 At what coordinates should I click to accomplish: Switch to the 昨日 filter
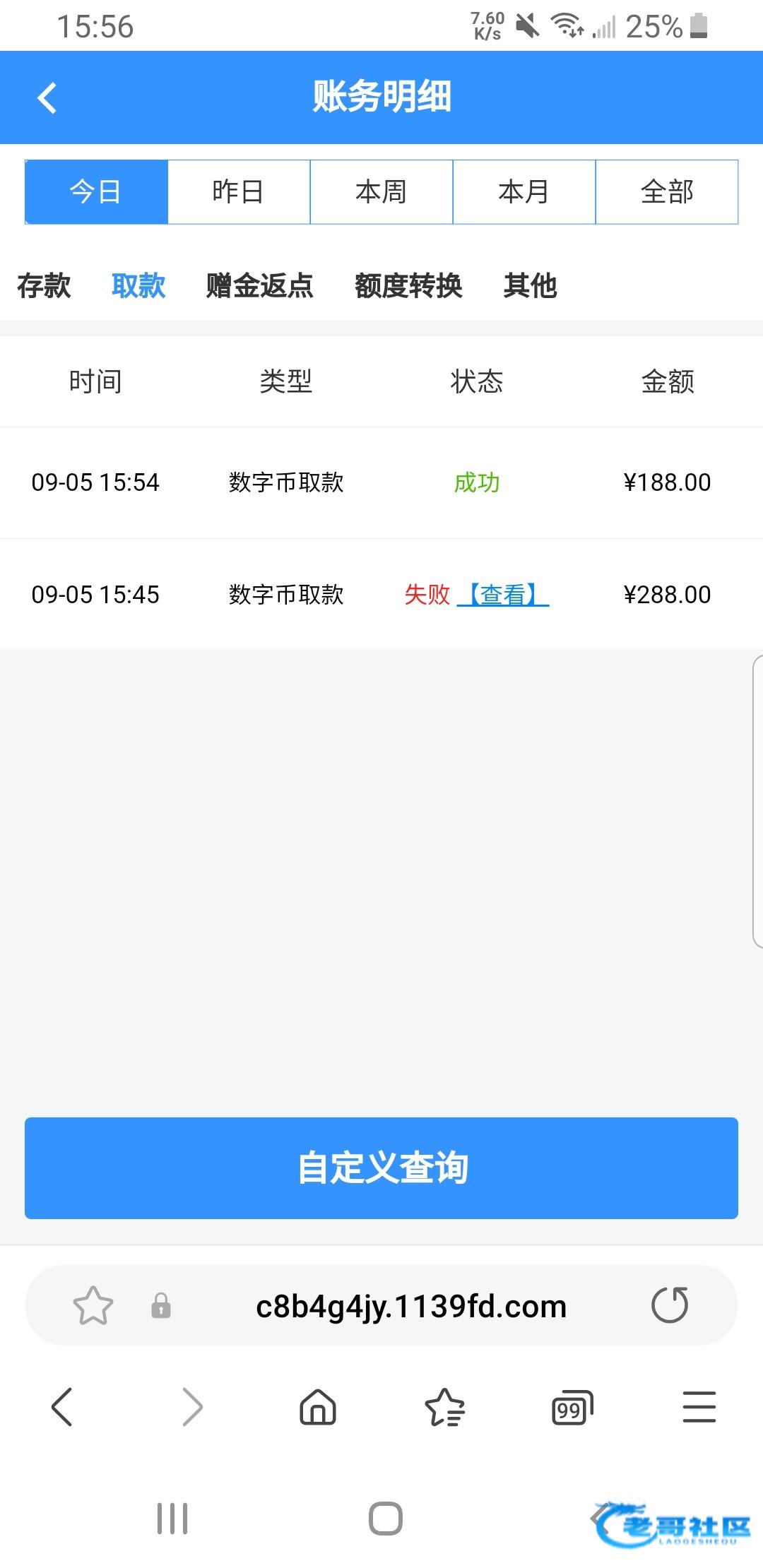coord(239,192)
